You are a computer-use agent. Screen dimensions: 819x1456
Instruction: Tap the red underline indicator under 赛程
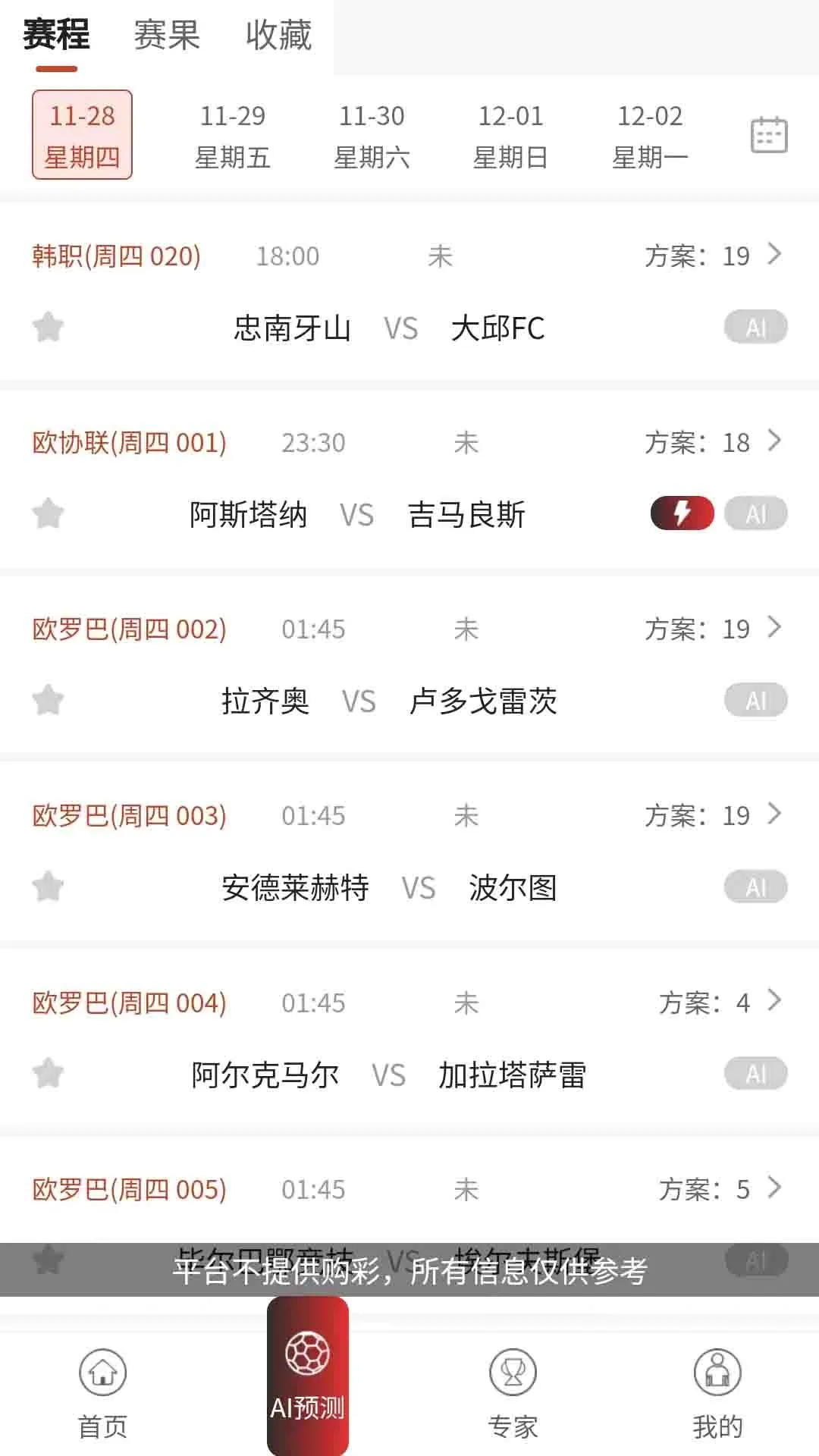coord(55,68)
